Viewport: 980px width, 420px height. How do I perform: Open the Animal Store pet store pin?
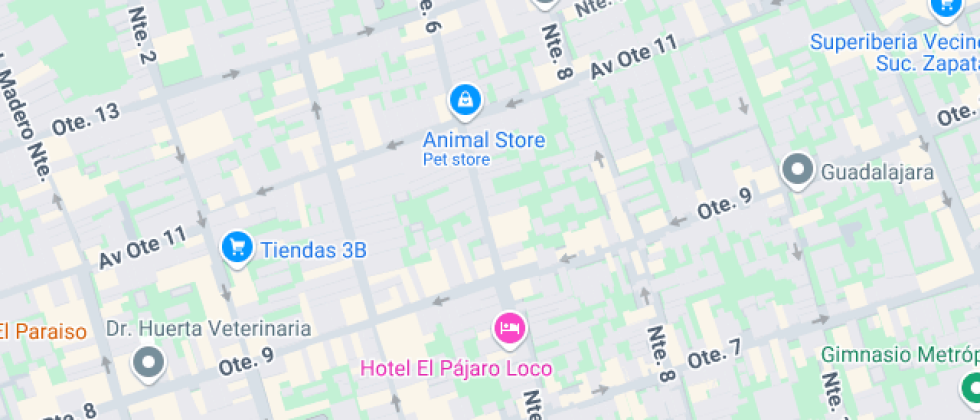[x=465, y=100]
